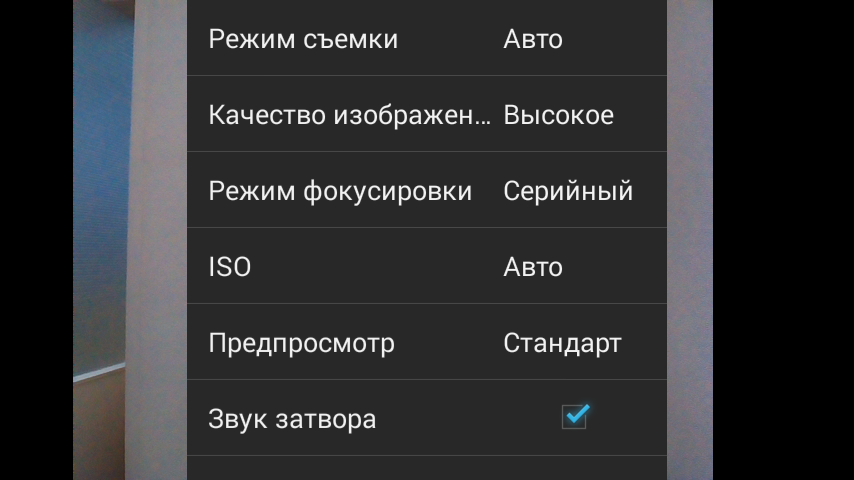Change Качество изображения setting
Viewport: 854px width, 480px height.
(x=426, y=115)
